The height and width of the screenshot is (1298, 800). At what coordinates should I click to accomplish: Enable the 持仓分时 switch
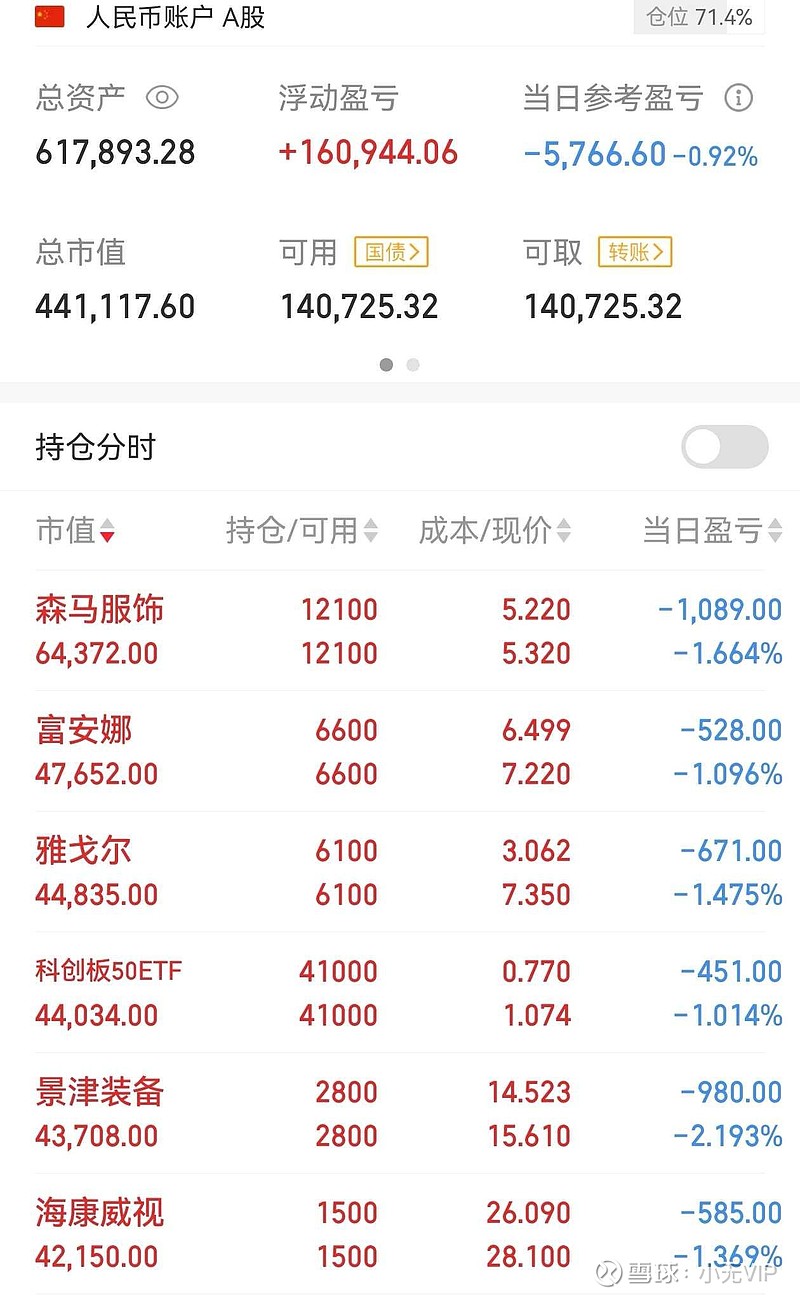tap(725, 447)
